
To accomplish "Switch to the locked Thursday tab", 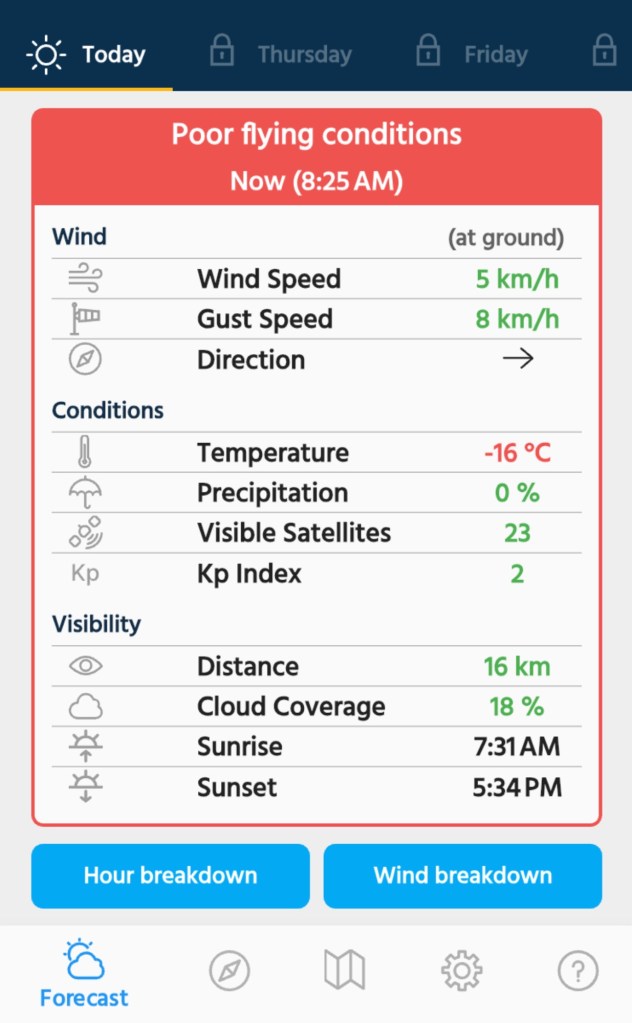I will [281, 54].
